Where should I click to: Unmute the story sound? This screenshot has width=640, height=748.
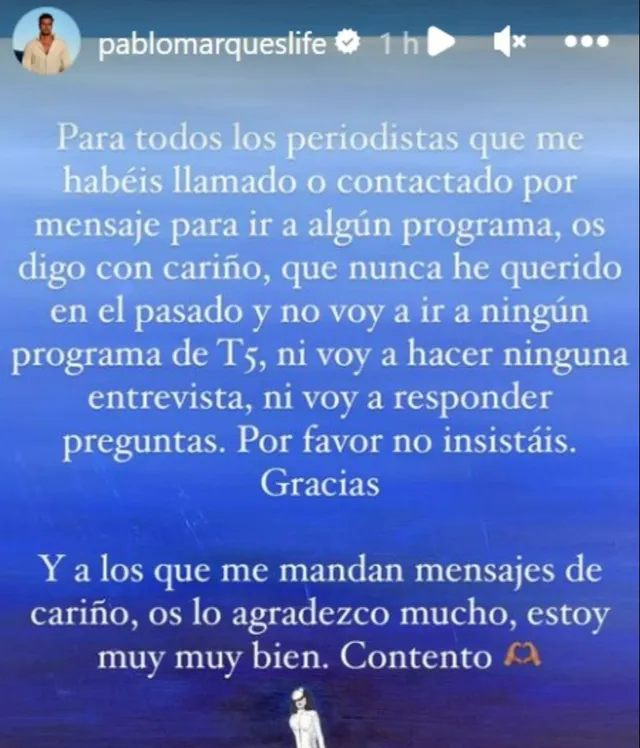[509, 43]
